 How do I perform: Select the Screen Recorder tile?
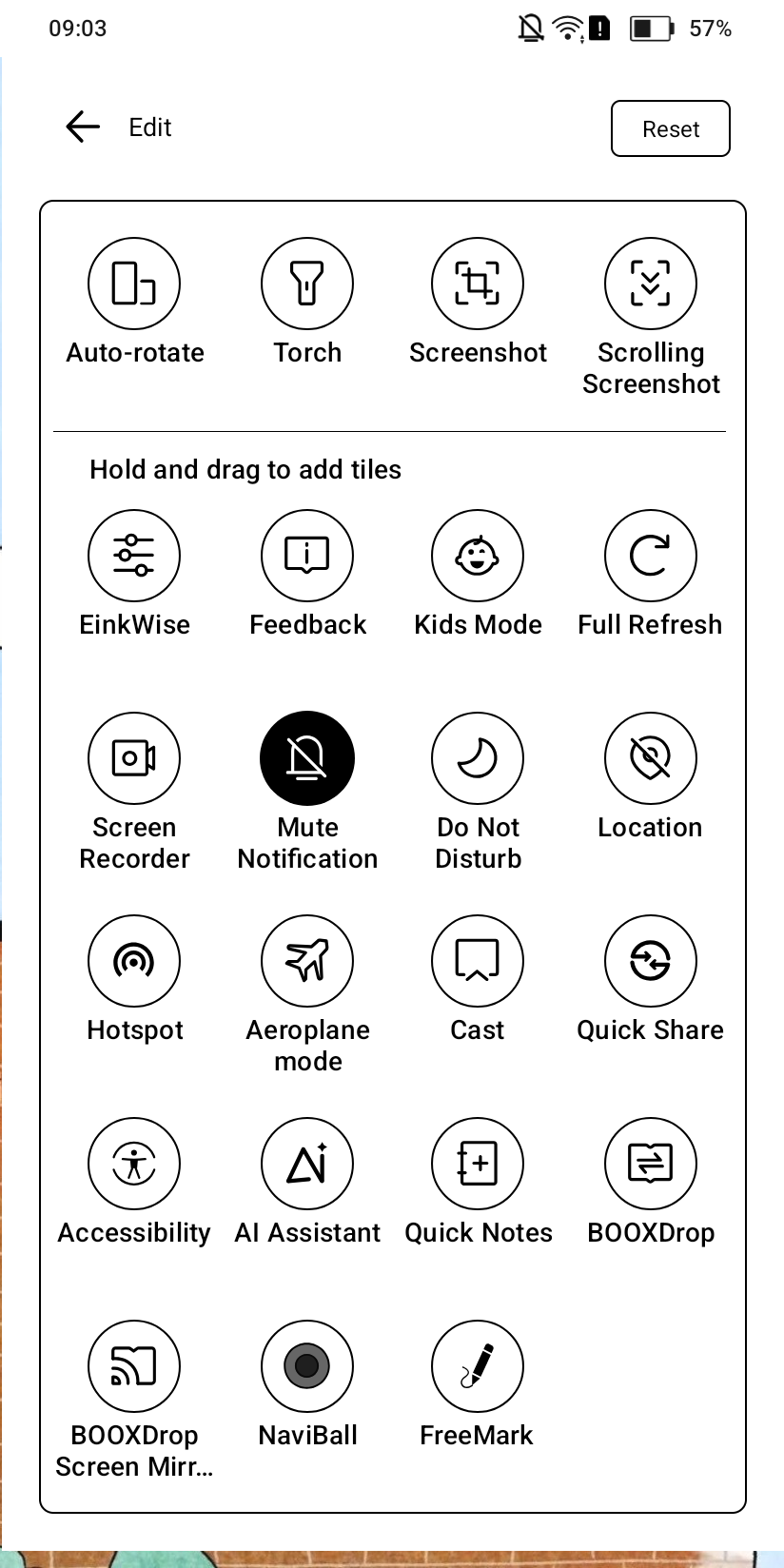pos(134,758)
